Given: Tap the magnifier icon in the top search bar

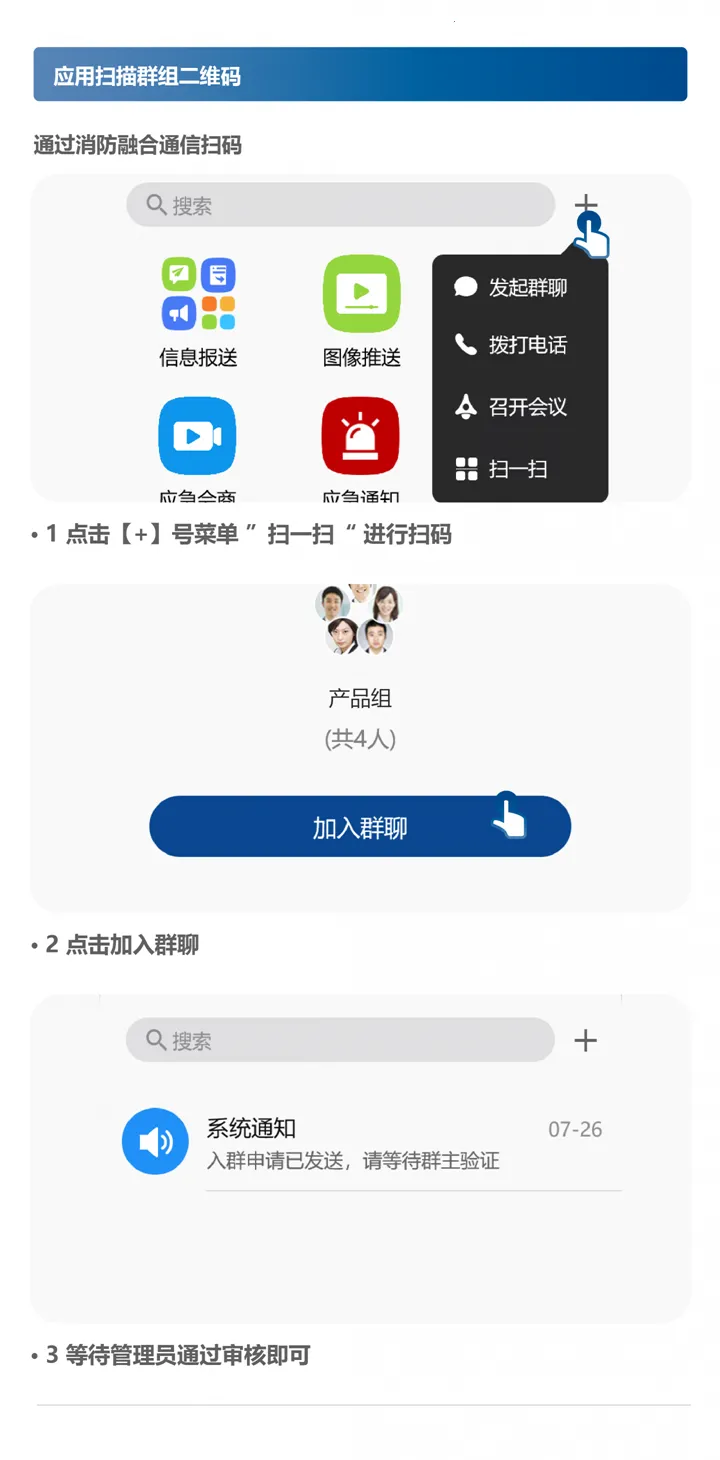Looking at the screenshot, I should click(x=156, y=204).
